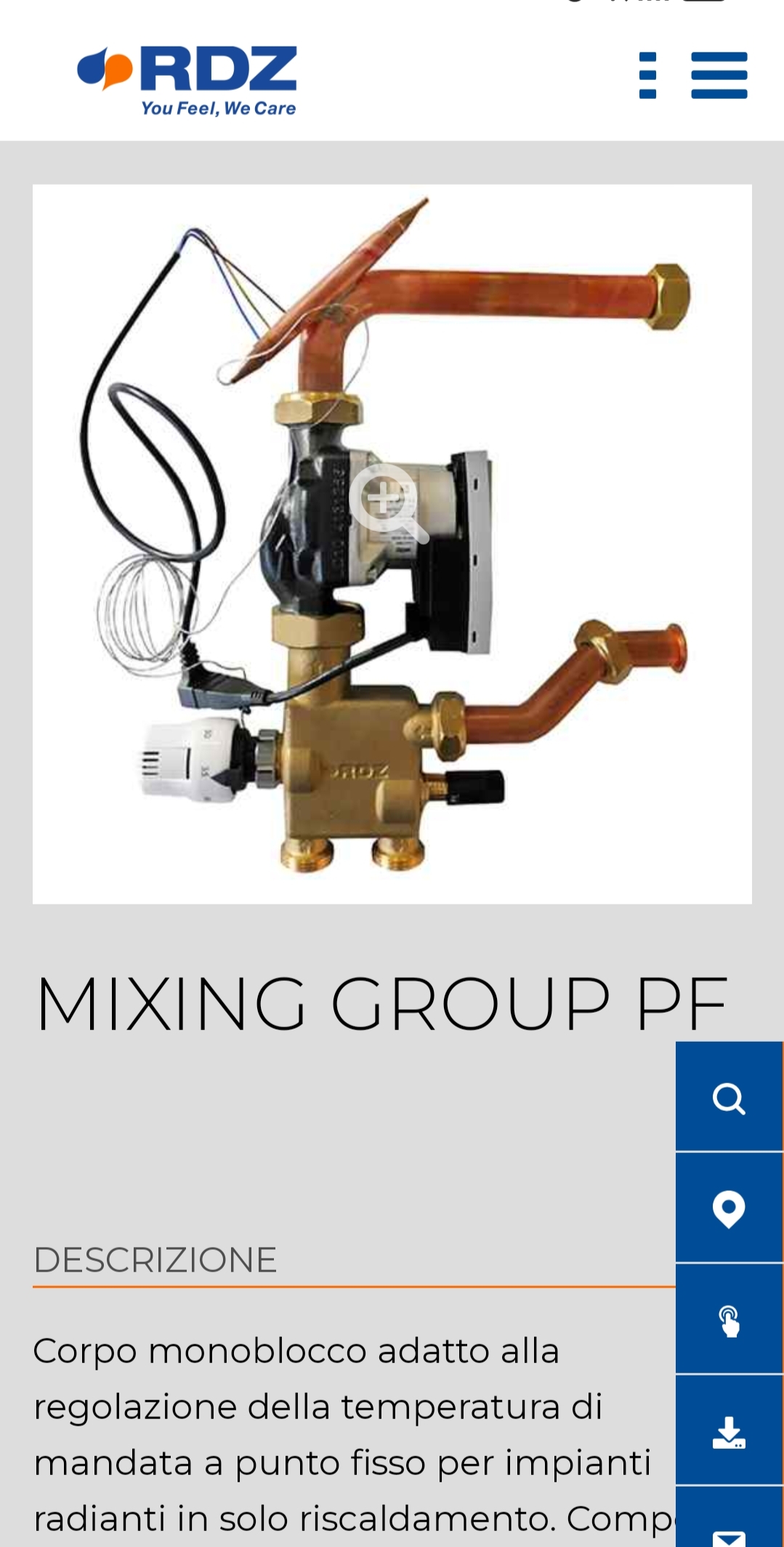Screen dimensions: 784x1547
Task: Open the side search button
Action: coord(729,1098)
